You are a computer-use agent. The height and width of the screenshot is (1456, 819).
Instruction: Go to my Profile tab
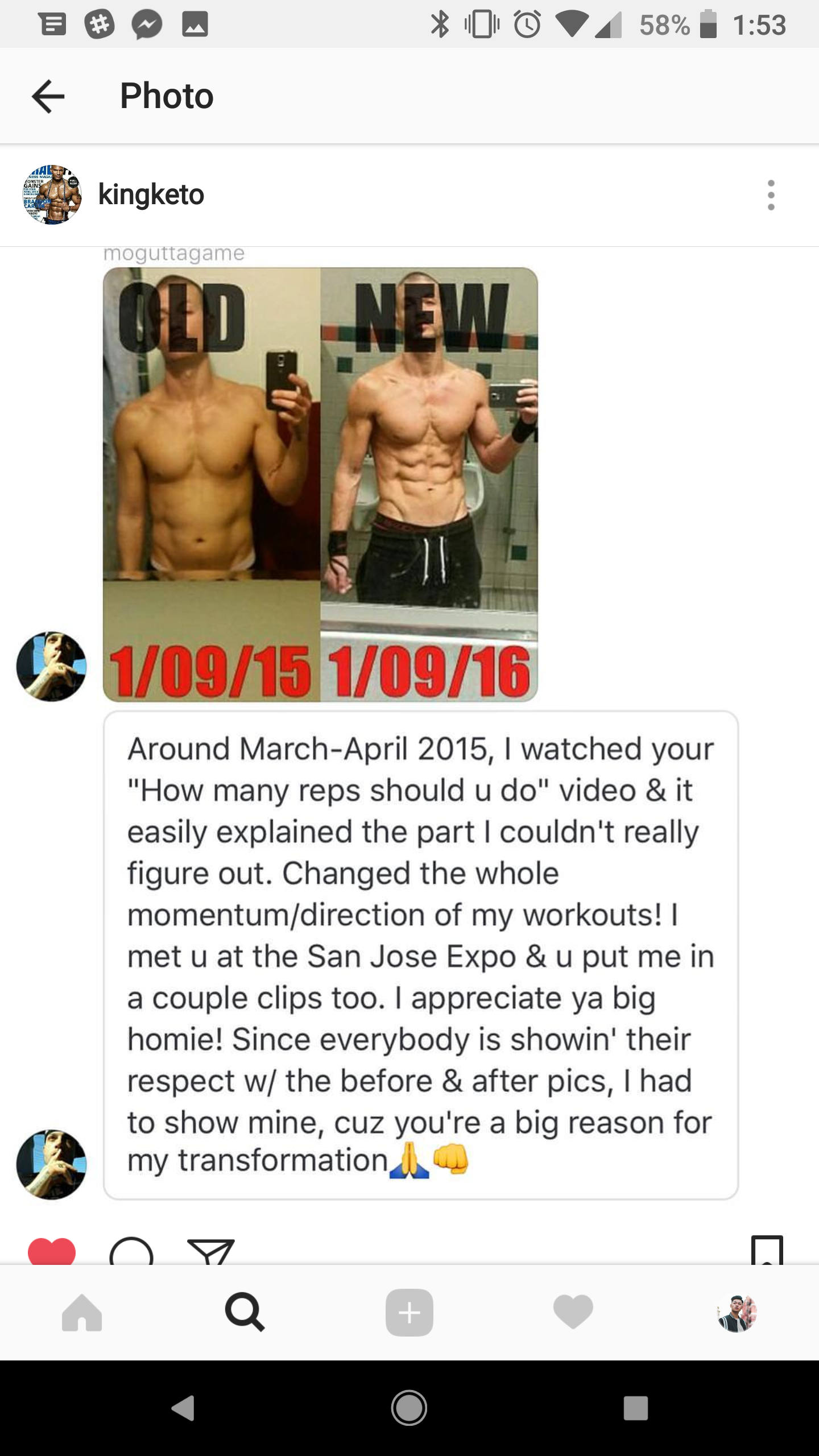737,1313
